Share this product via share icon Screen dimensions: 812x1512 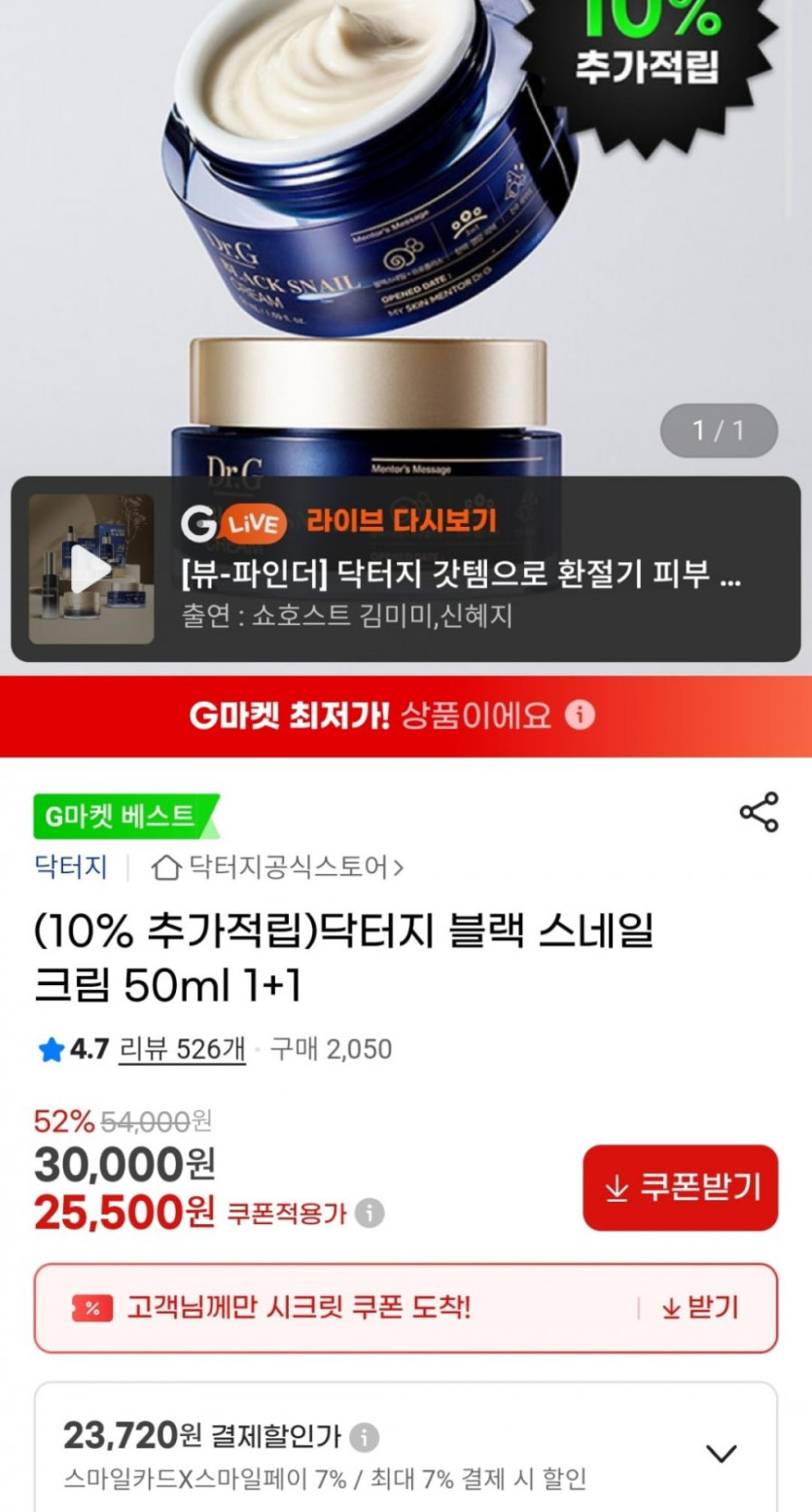click(x=759, y=812)
